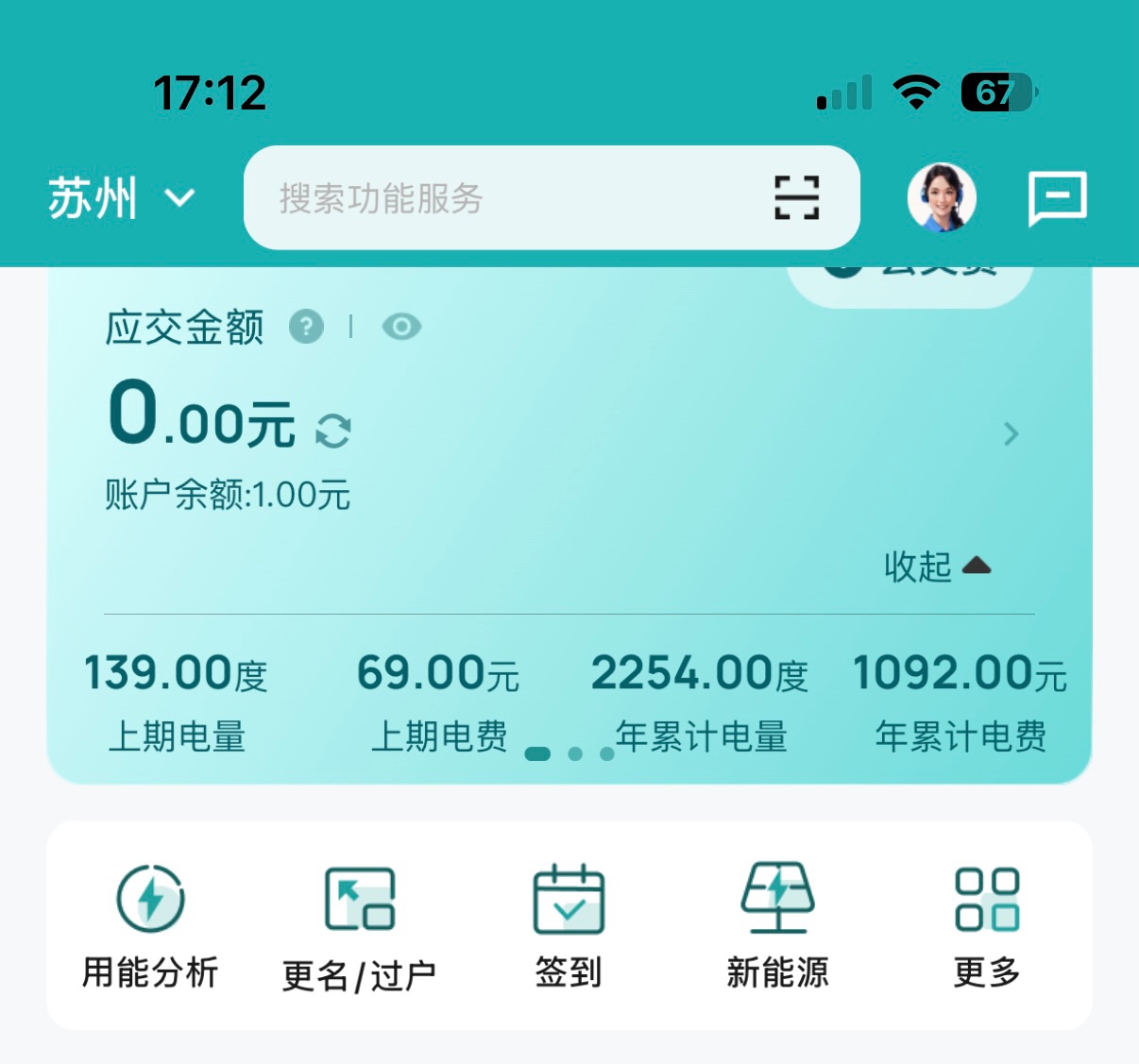Open 新能源 section
The width and height of the screenshot is (1139, 1064).
click(777, 925)
